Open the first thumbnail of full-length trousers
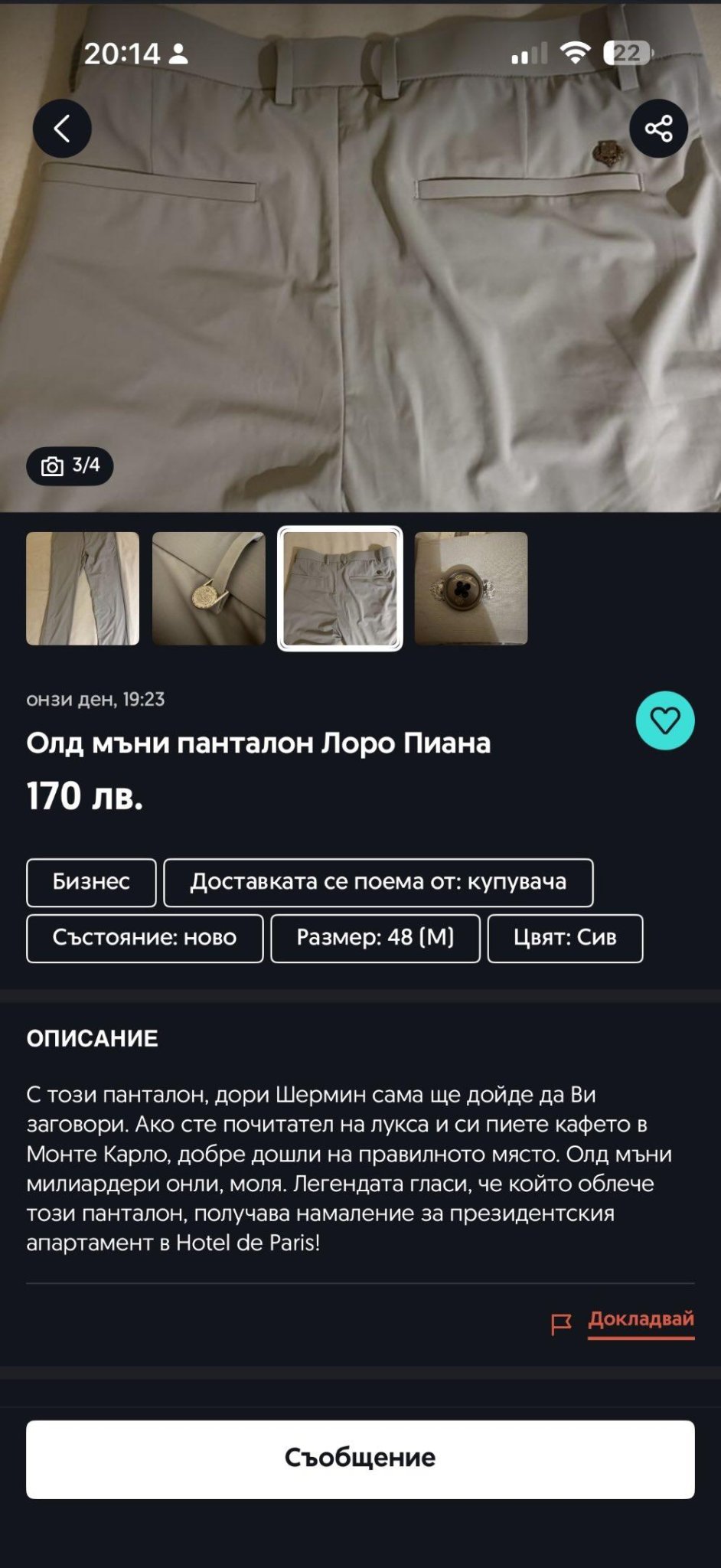 83,588
